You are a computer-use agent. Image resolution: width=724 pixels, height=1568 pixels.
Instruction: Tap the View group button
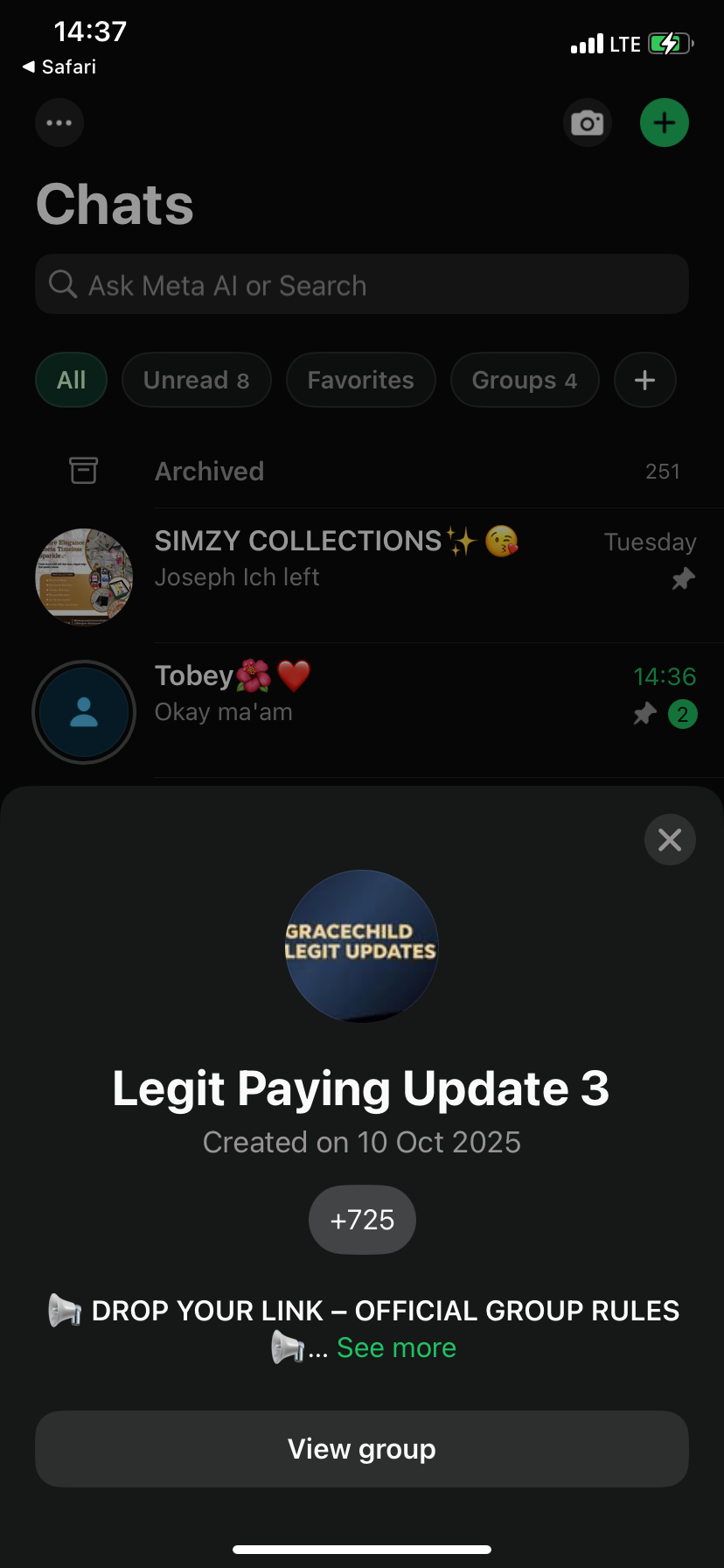[x=362, y=1449]
